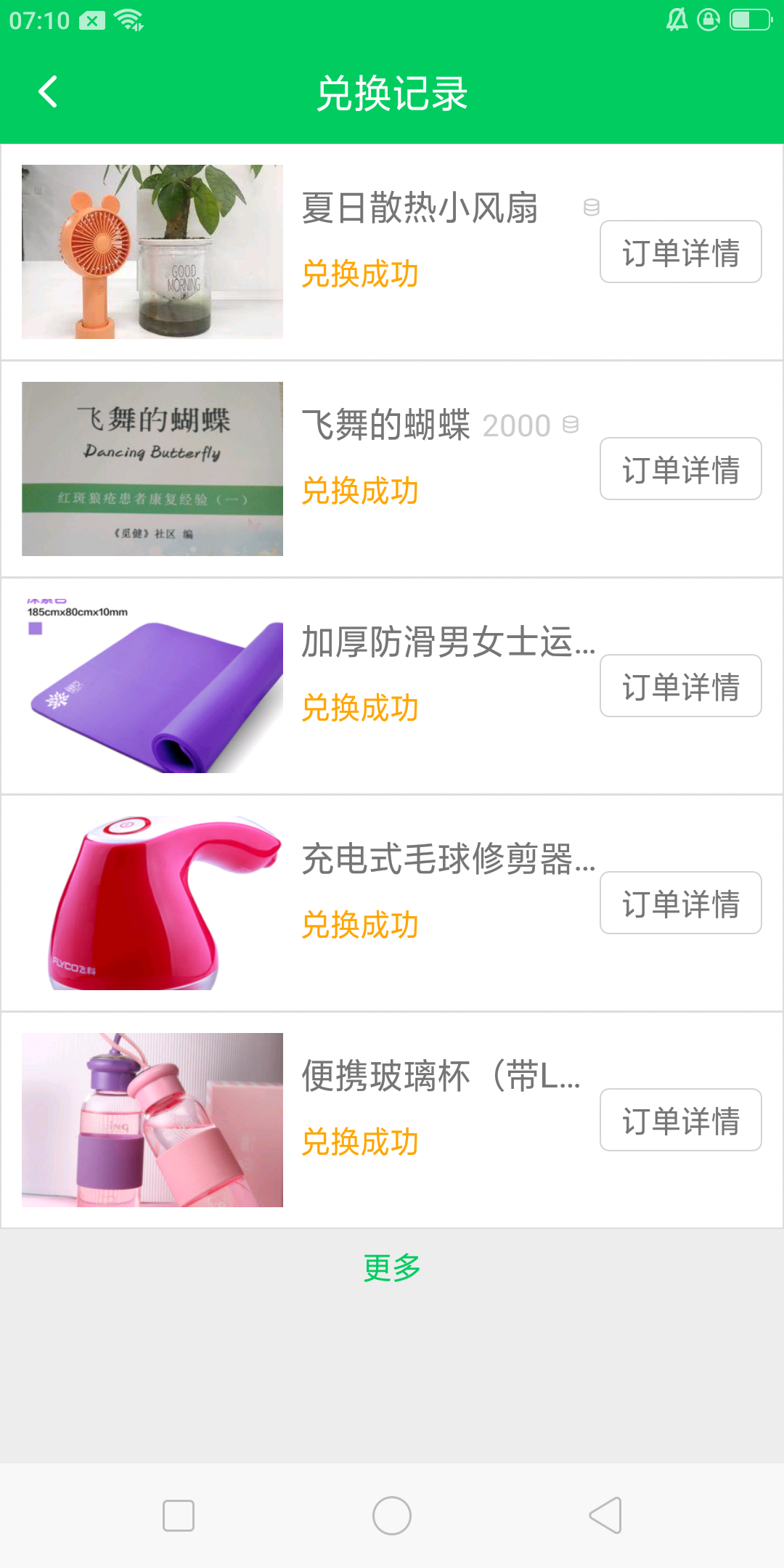The image size is (784, 1568).
Task: Select the 兑换记录 title in header
Action: tap(391, 92)
